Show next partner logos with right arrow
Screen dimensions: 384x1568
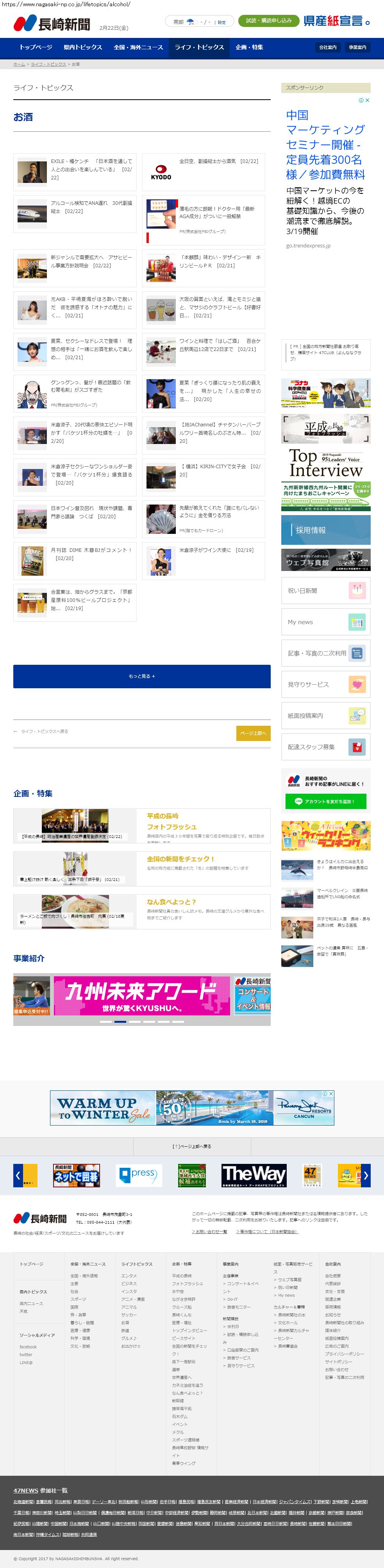pyautogui.click(x=365, y=1175)
